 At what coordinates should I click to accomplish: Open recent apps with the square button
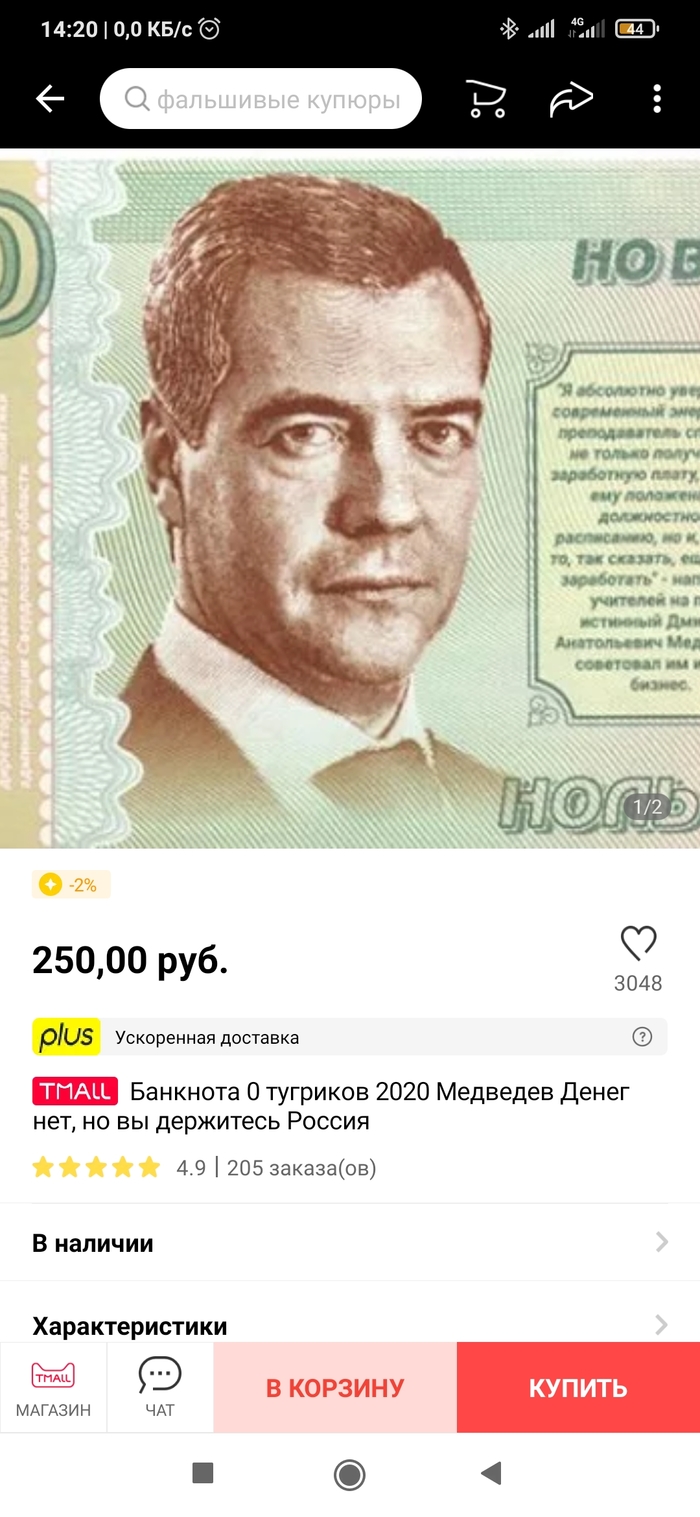[203, 1473]
